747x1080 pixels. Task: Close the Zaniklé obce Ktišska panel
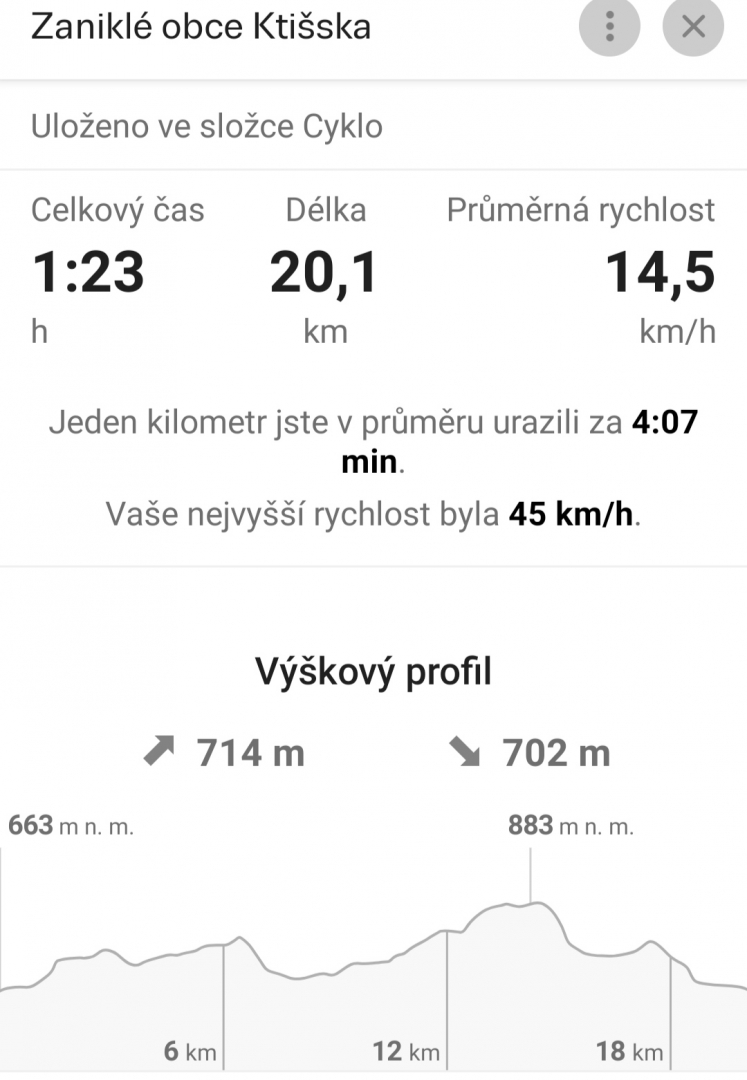click(692, 27)
